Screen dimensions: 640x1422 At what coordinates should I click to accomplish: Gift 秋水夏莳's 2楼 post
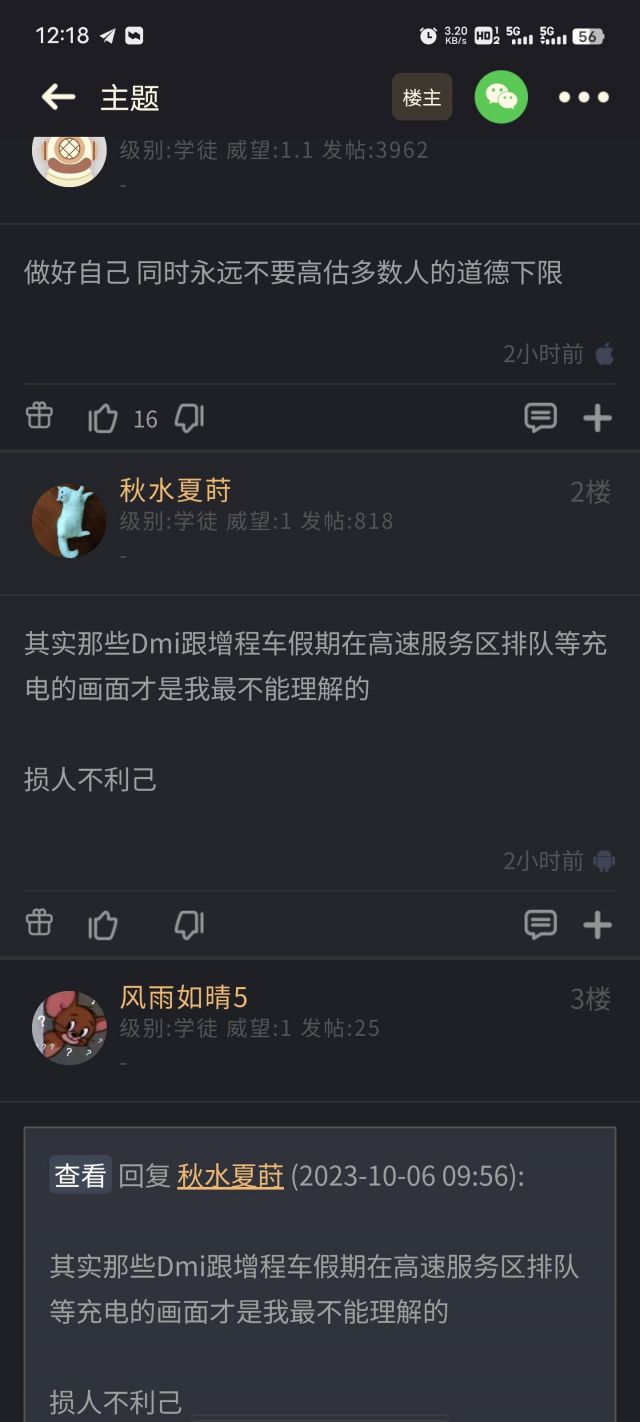tap(39, 923)
